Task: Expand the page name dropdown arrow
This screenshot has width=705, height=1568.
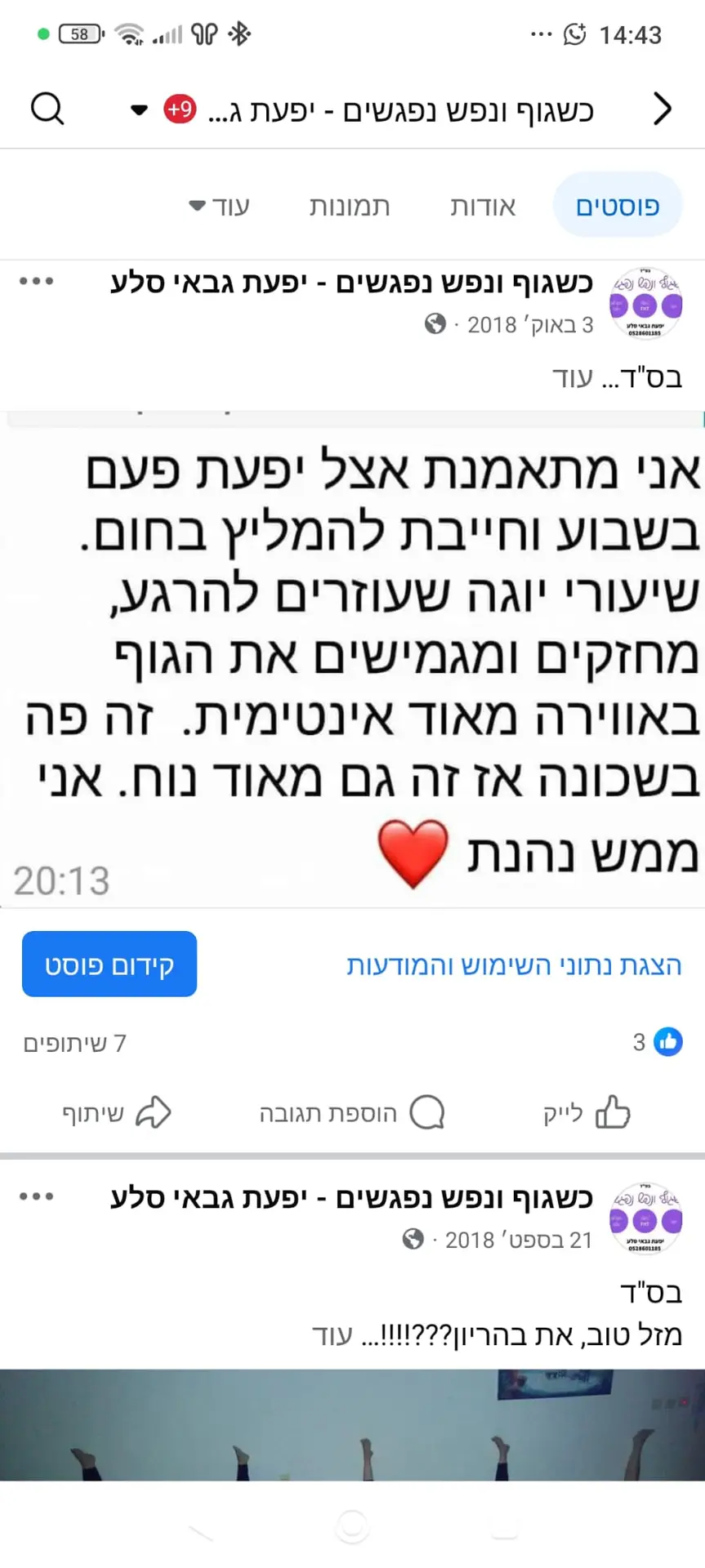Action: pos(140,109)
